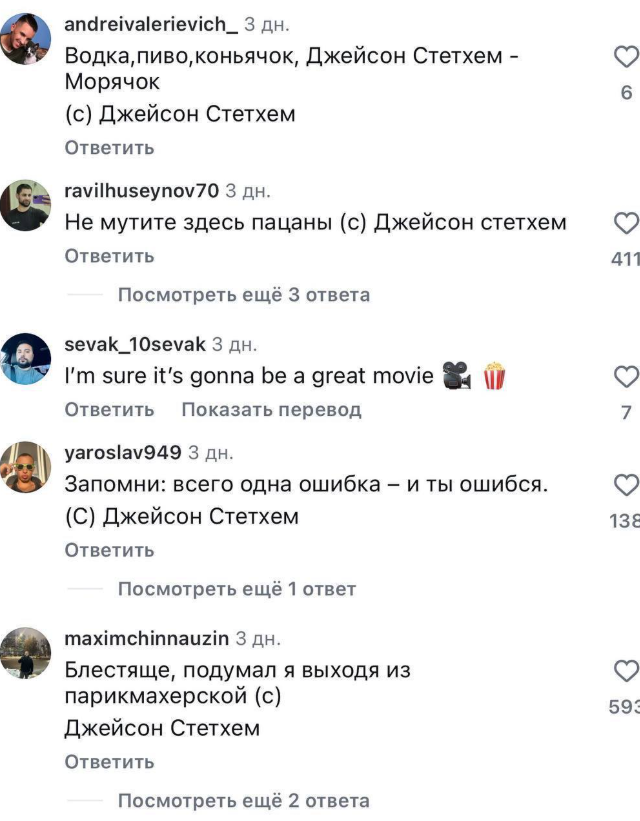
Task: View sevak_10sevak's profile via avatar
Action: point(26,359)
